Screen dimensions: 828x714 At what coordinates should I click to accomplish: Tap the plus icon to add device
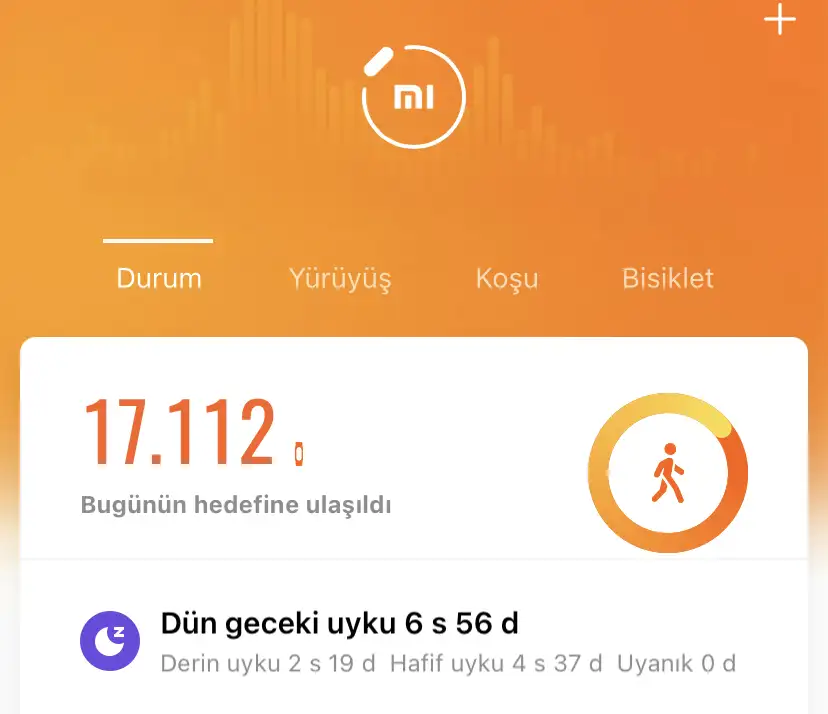click(x=779, y=20)
